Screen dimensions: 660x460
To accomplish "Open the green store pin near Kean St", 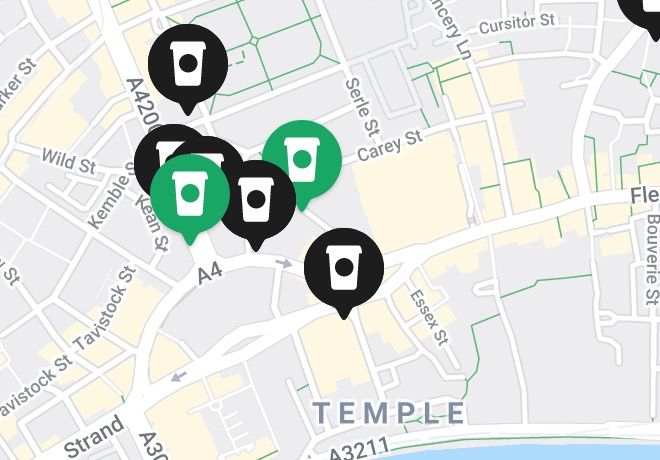I will (x=187, y=193).
